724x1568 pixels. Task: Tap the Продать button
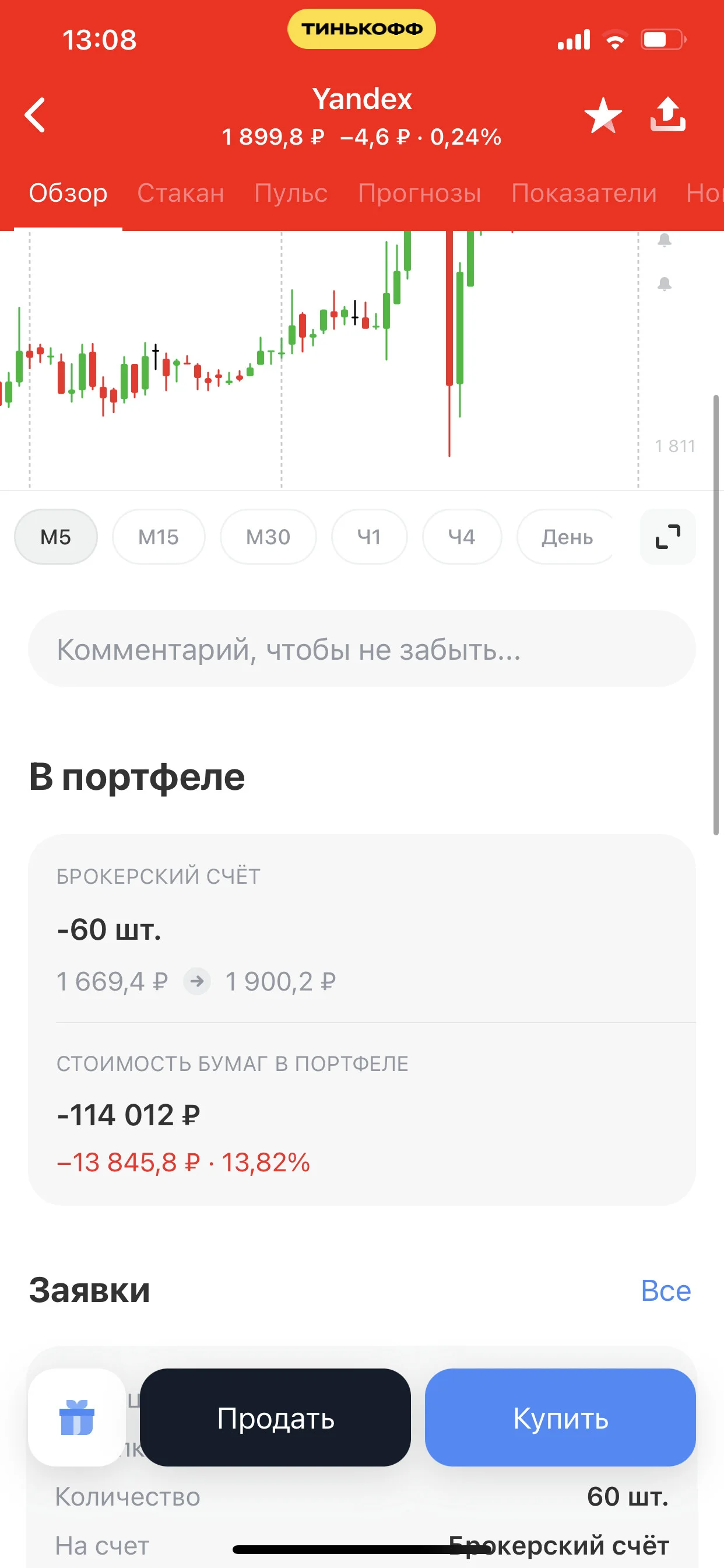pos(275,1417)
